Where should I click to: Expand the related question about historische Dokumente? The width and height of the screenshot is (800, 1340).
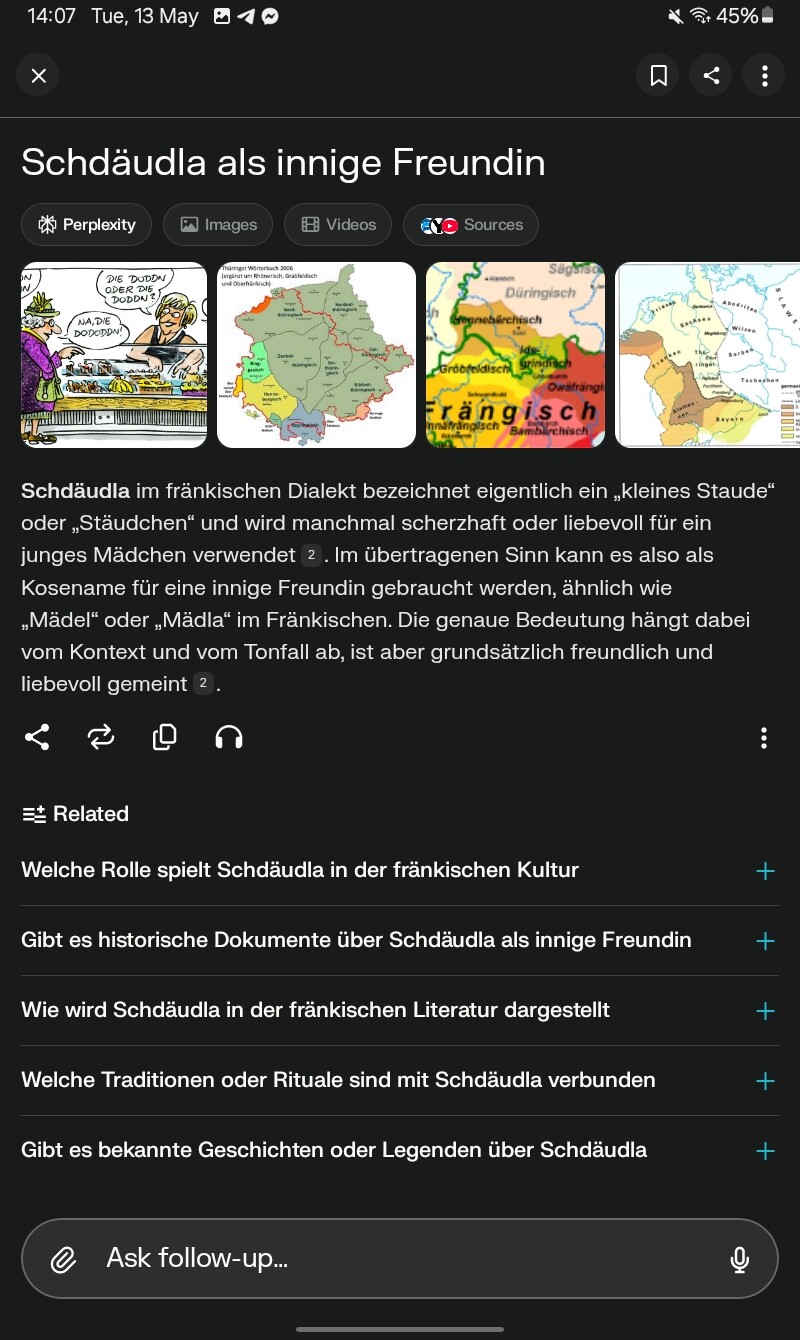click(400, 941)
